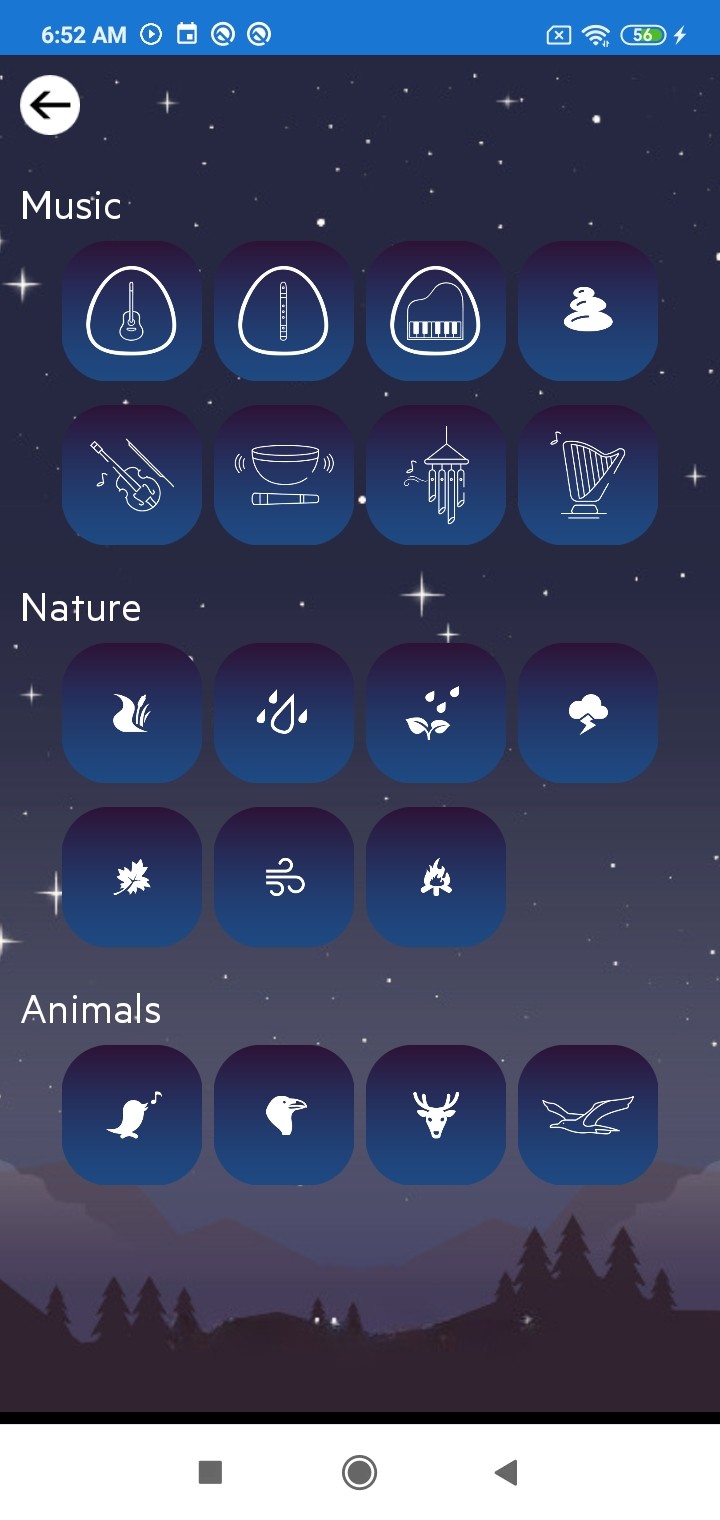Choose the flute music sound
720x1520 pixels.
coord(284,311)
